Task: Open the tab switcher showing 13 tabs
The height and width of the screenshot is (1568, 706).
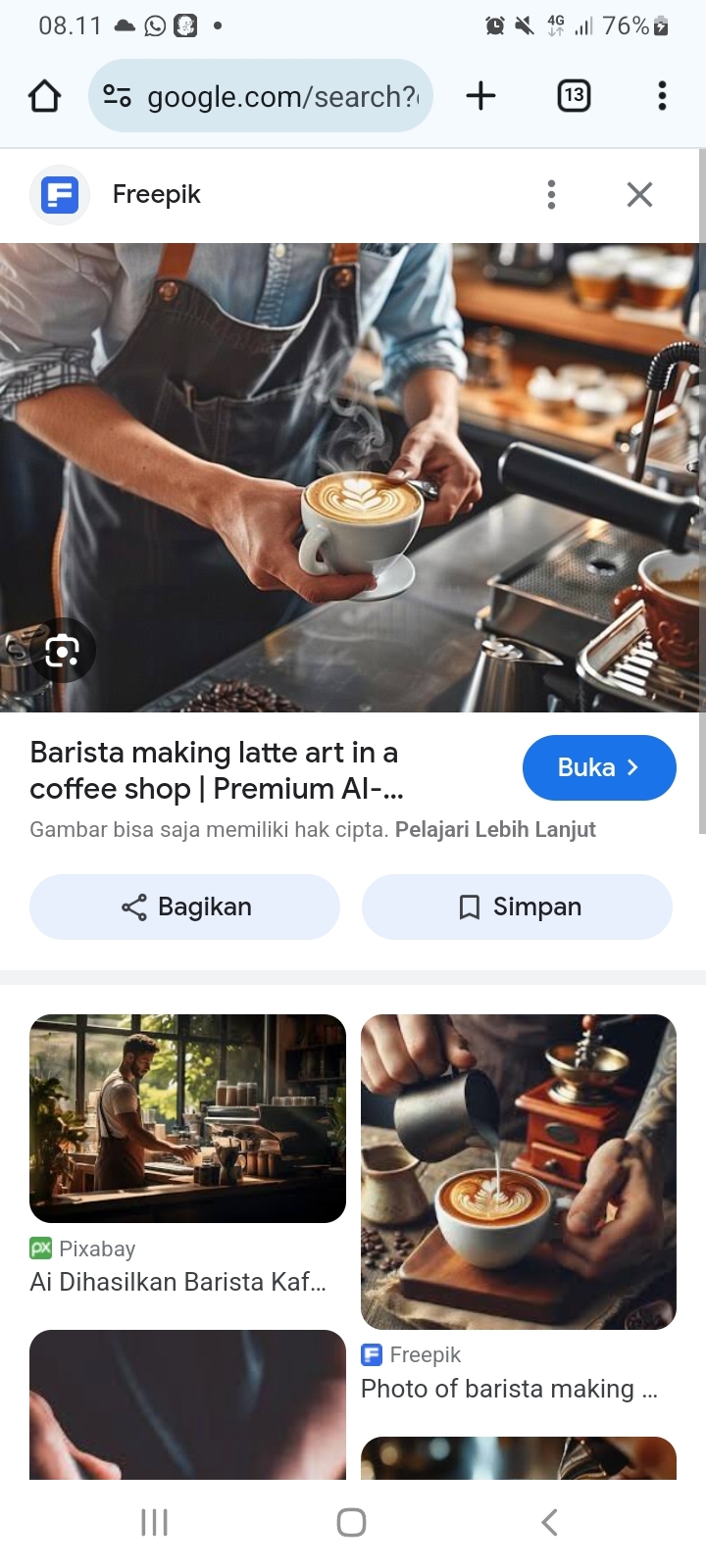Action: [x=574, y=96]
